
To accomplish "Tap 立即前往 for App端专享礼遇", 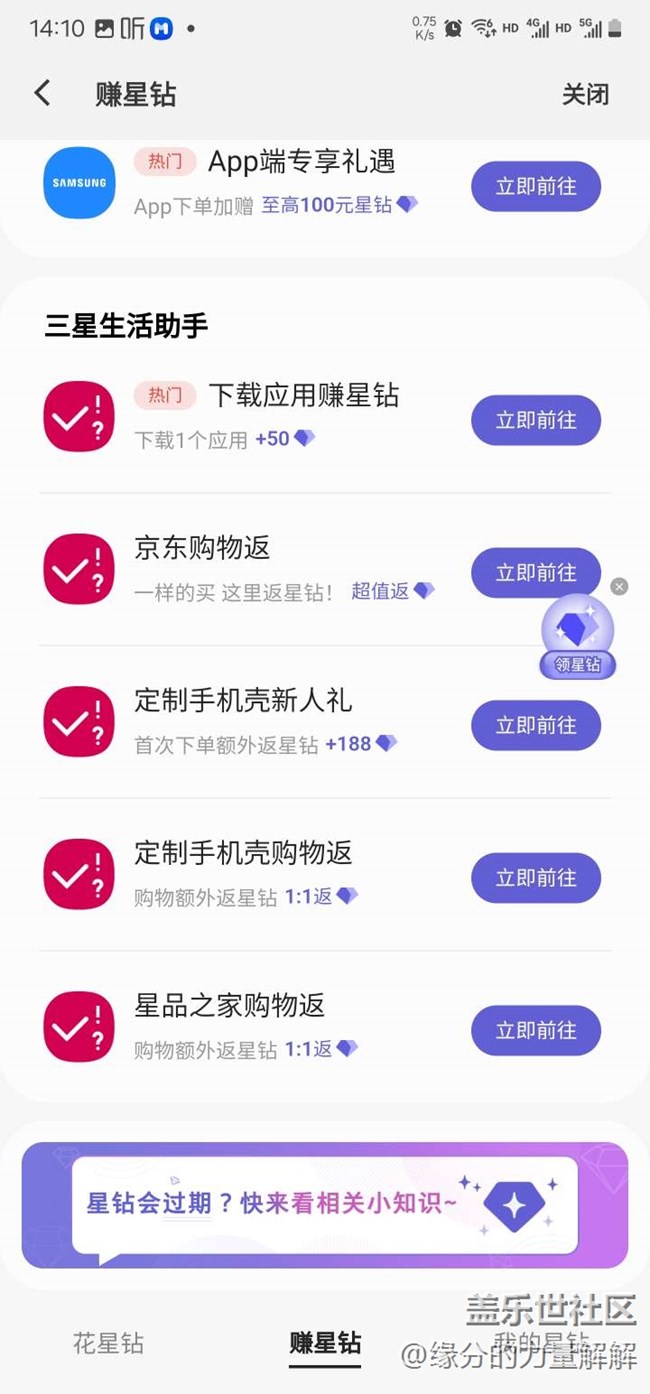I will point(536,187).
